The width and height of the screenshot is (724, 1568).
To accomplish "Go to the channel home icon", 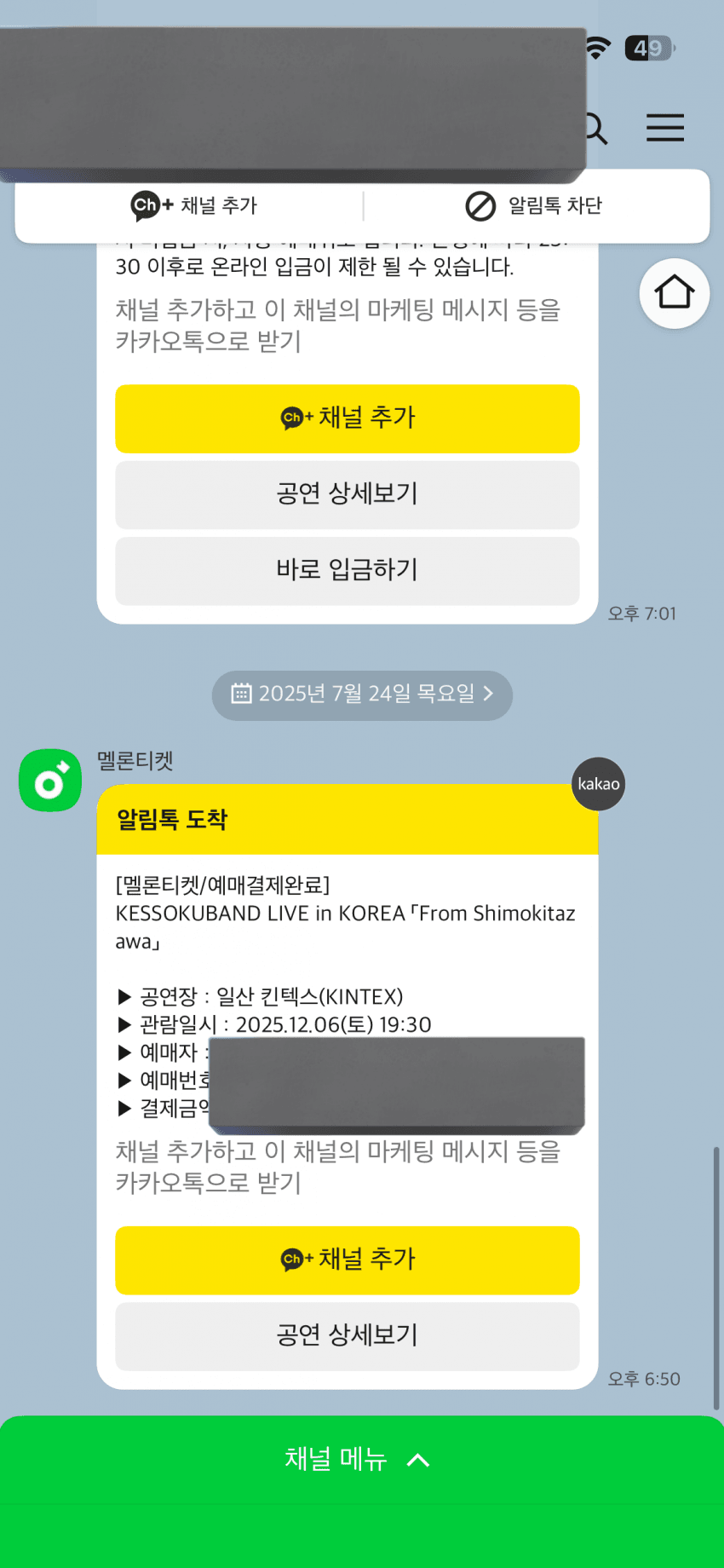I will 674,293.
